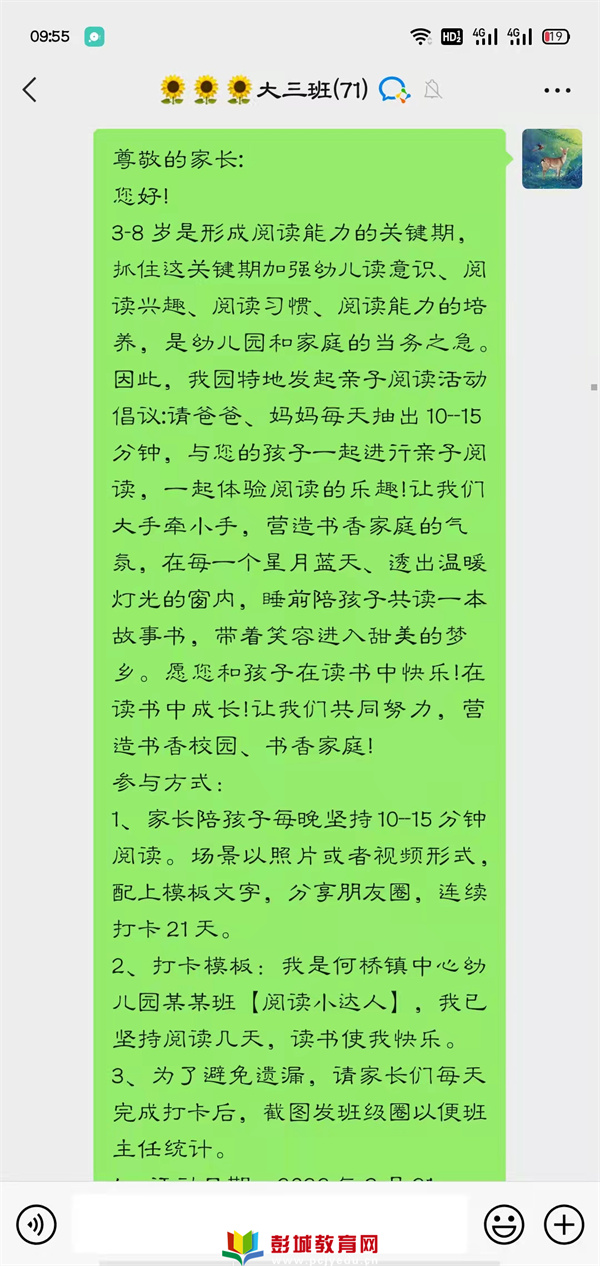Focus the message text input field

270,1223
